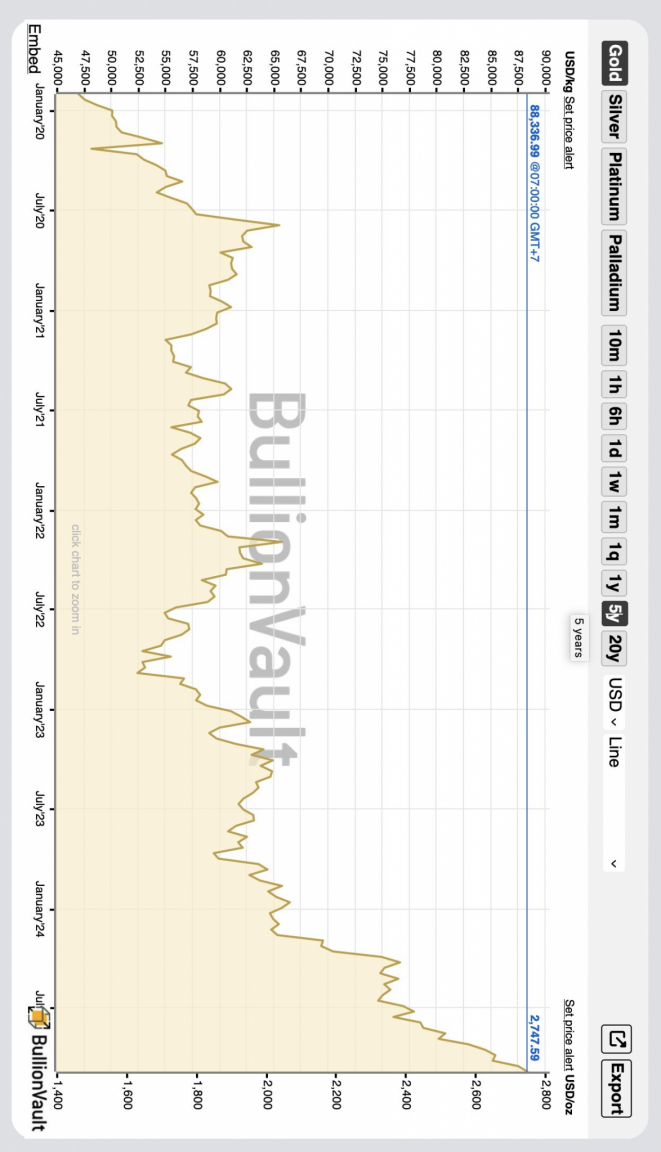Set chart range to 6h

tap(615, 417)
